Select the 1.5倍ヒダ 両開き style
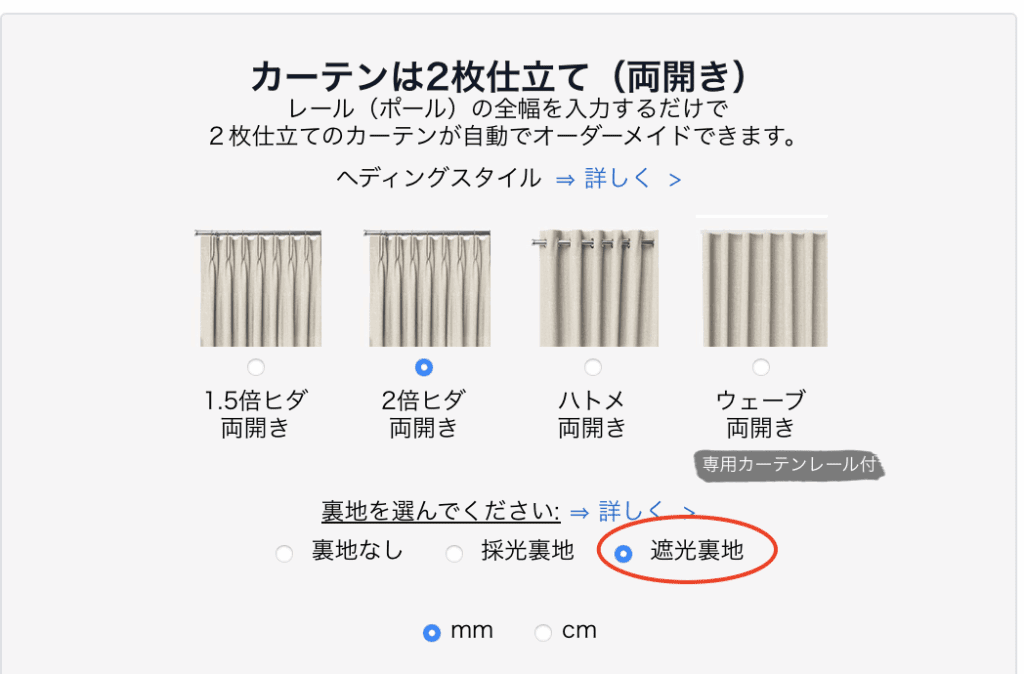Image resolution: width=1024 pixels, height=674 pixels. 256,367
